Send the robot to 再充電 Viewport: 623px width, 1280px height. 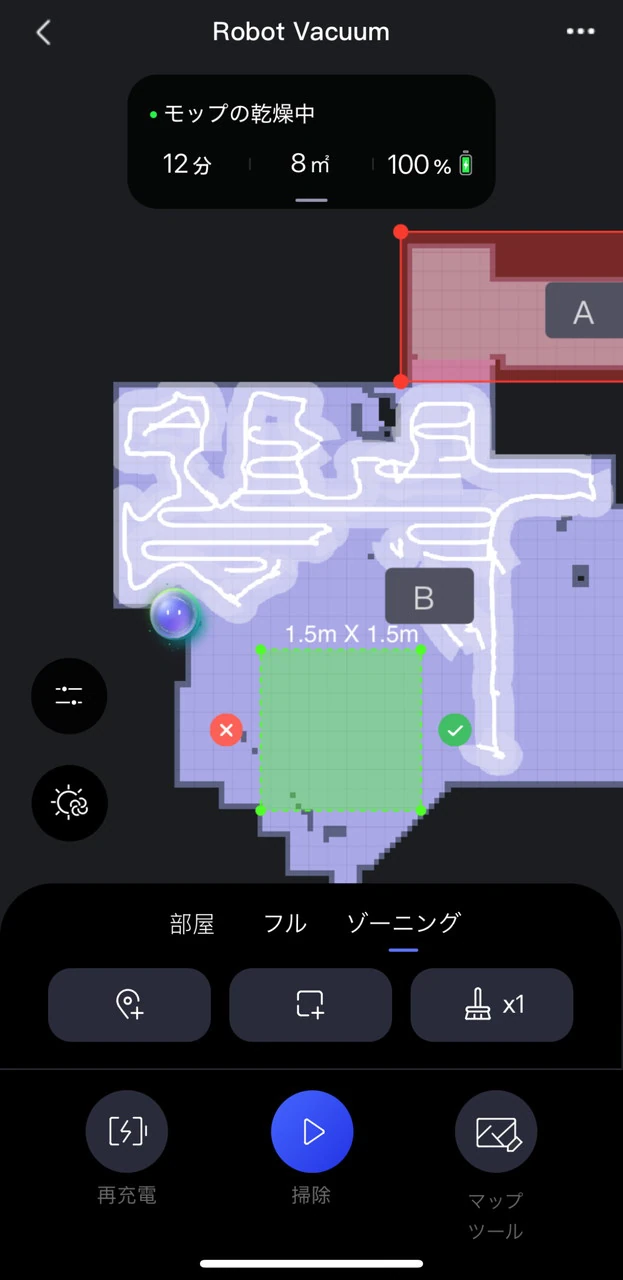click(127, 1132)
